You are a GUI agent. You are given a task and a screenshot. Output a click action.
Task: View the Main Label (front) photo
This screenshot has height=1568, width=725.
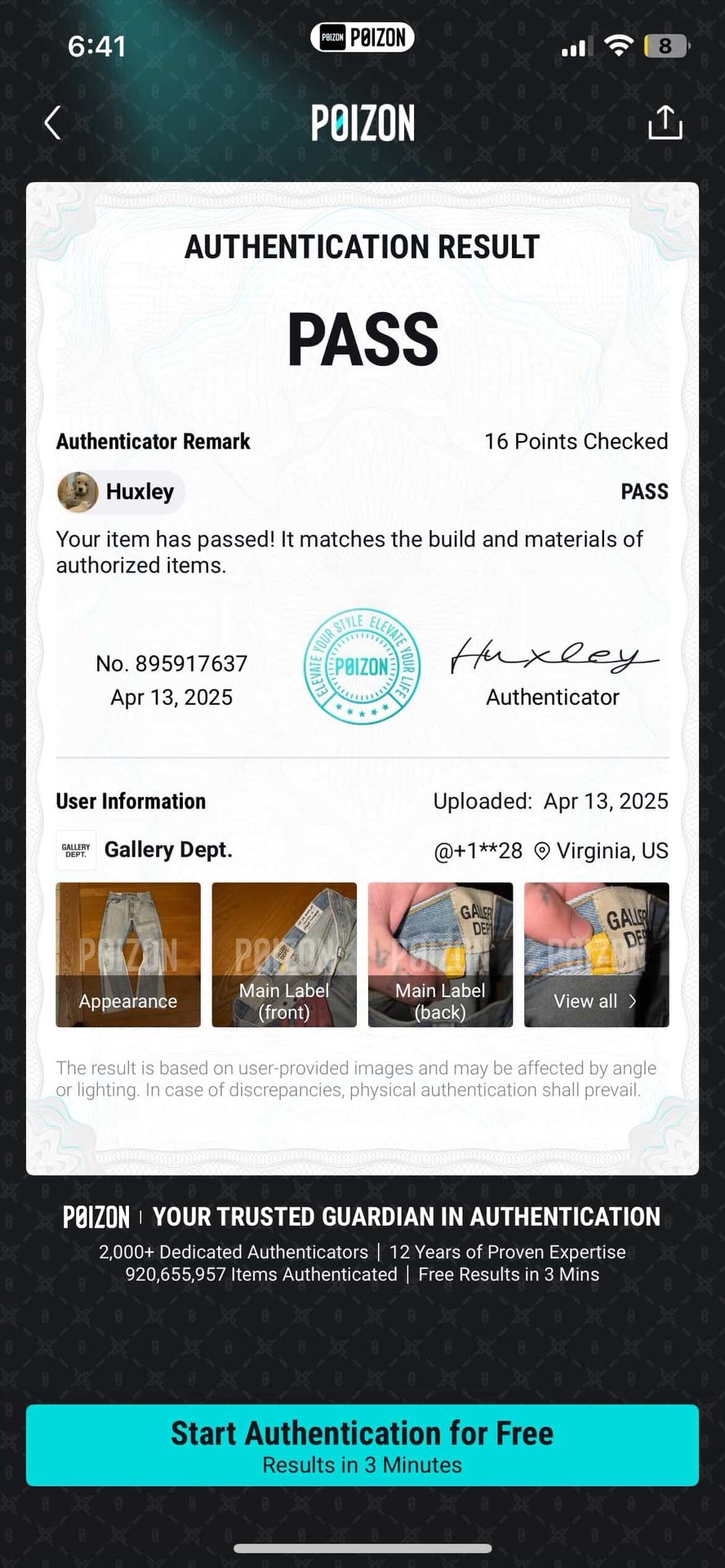click(x=284, y=954)
